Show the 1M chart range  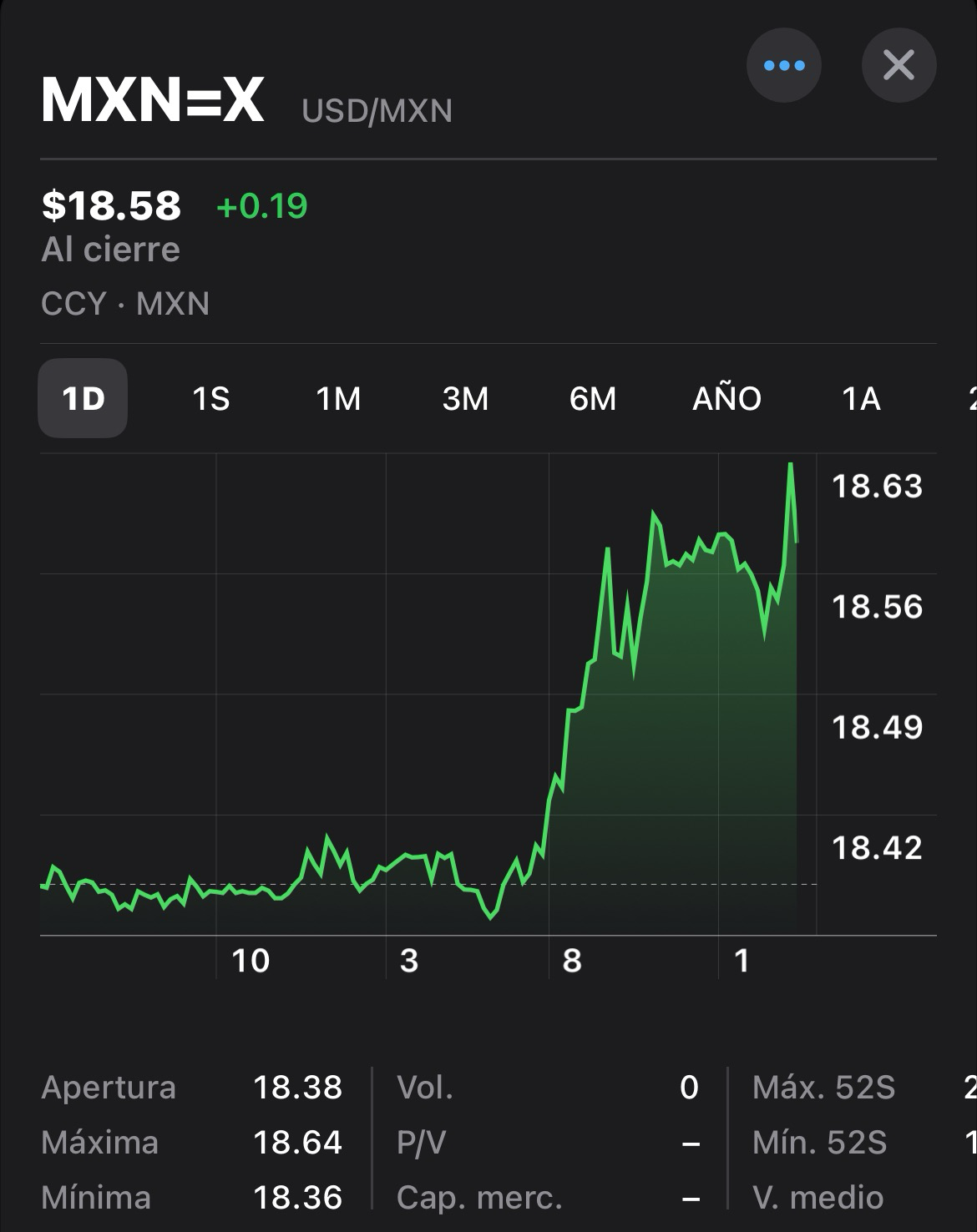click(x=338, y=398)
